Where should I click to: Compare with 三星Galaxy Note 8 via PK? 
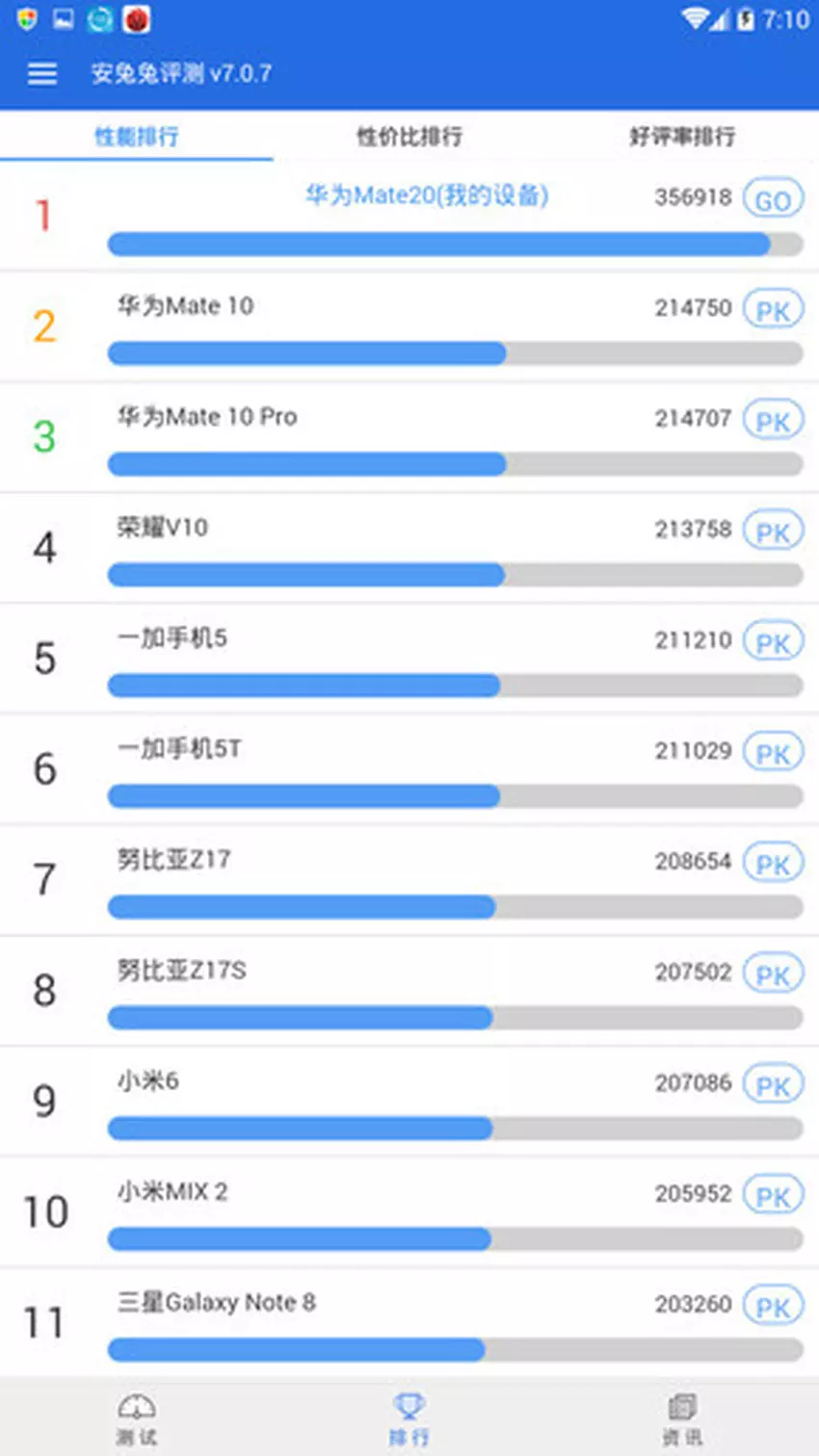773,1307
